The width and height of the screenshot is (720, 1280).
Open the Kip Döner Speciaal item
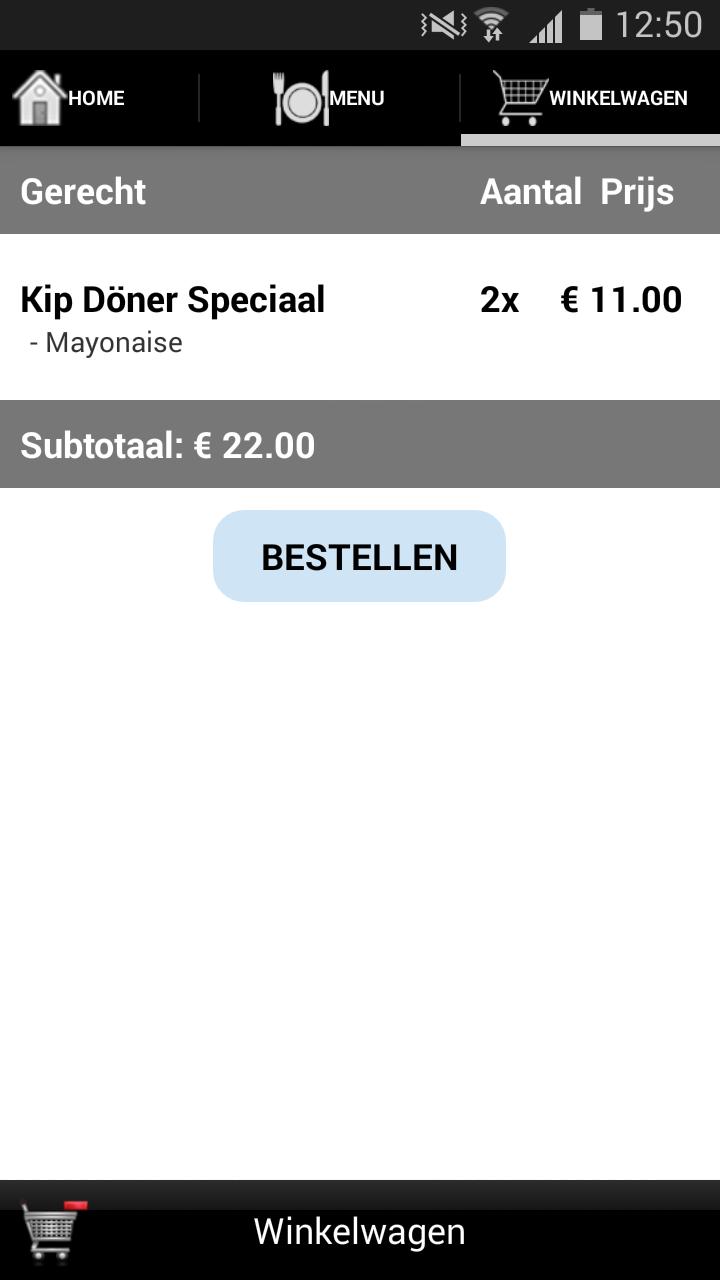pyautogui.click(x=173, y=300)
